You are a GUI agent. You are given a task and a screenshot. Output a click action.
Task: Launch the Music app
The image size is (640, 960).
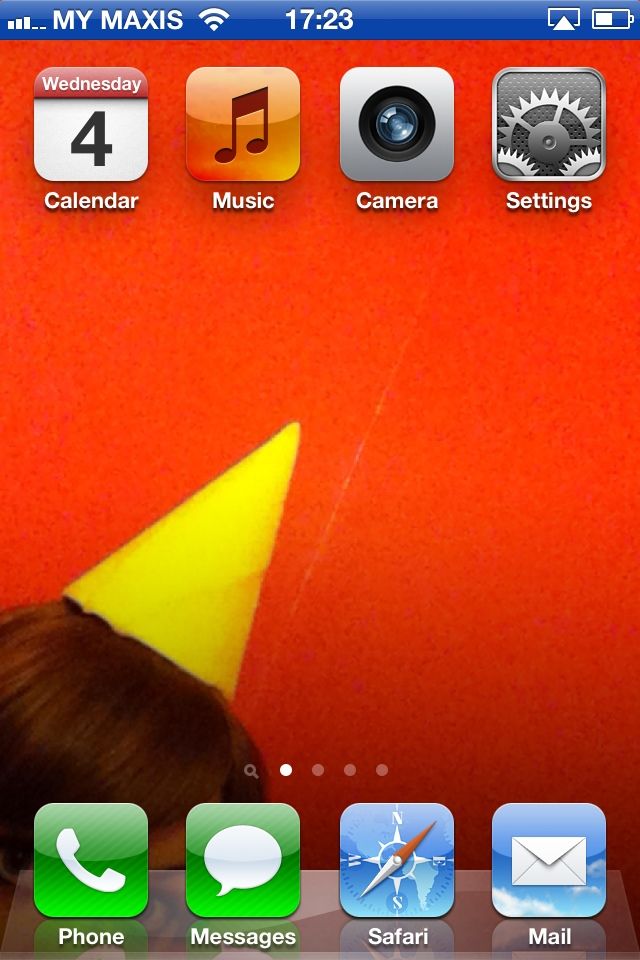243,125
